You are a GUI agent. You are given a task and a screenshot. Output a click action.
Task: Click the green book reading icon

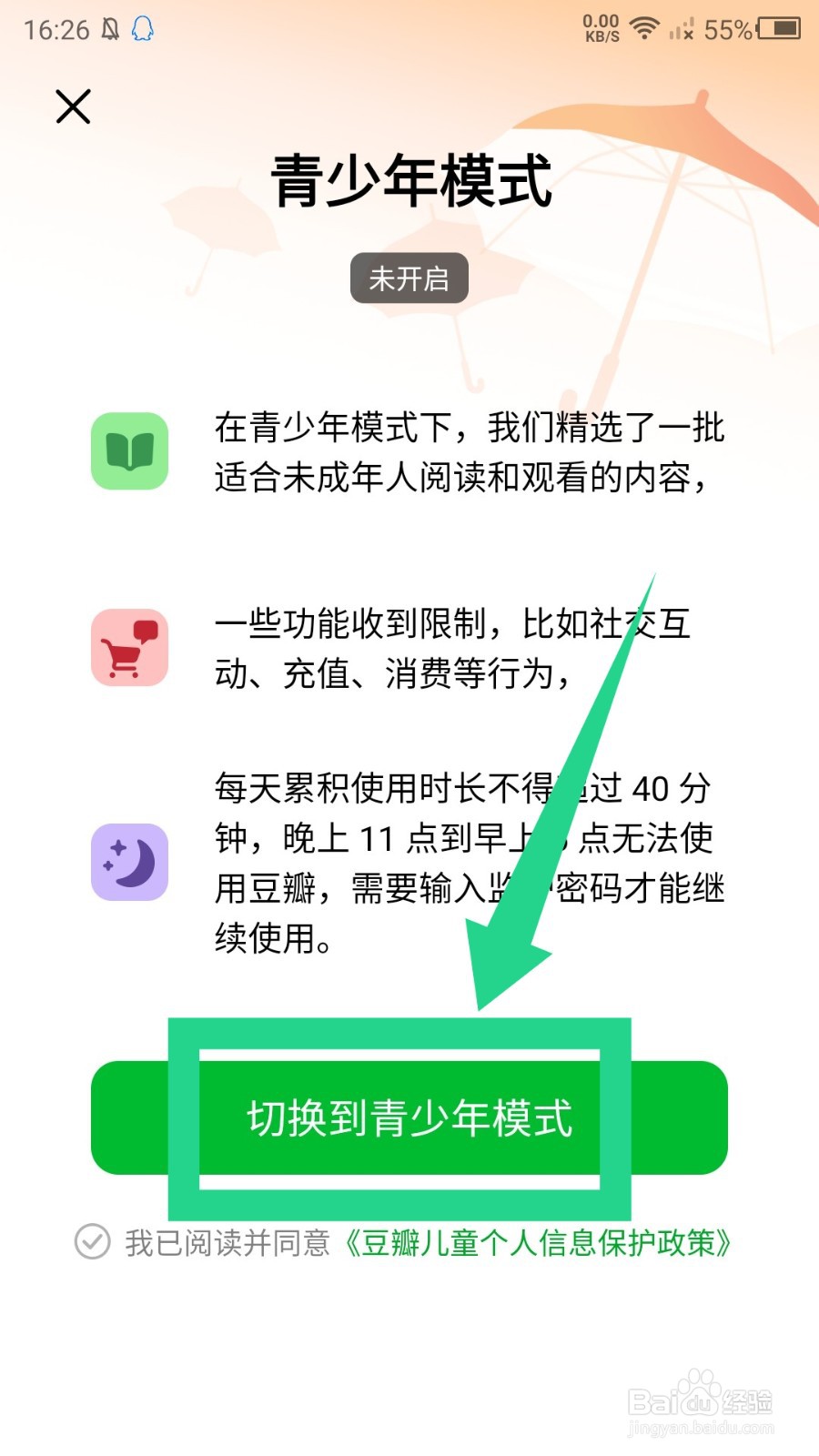pos(128,450)
